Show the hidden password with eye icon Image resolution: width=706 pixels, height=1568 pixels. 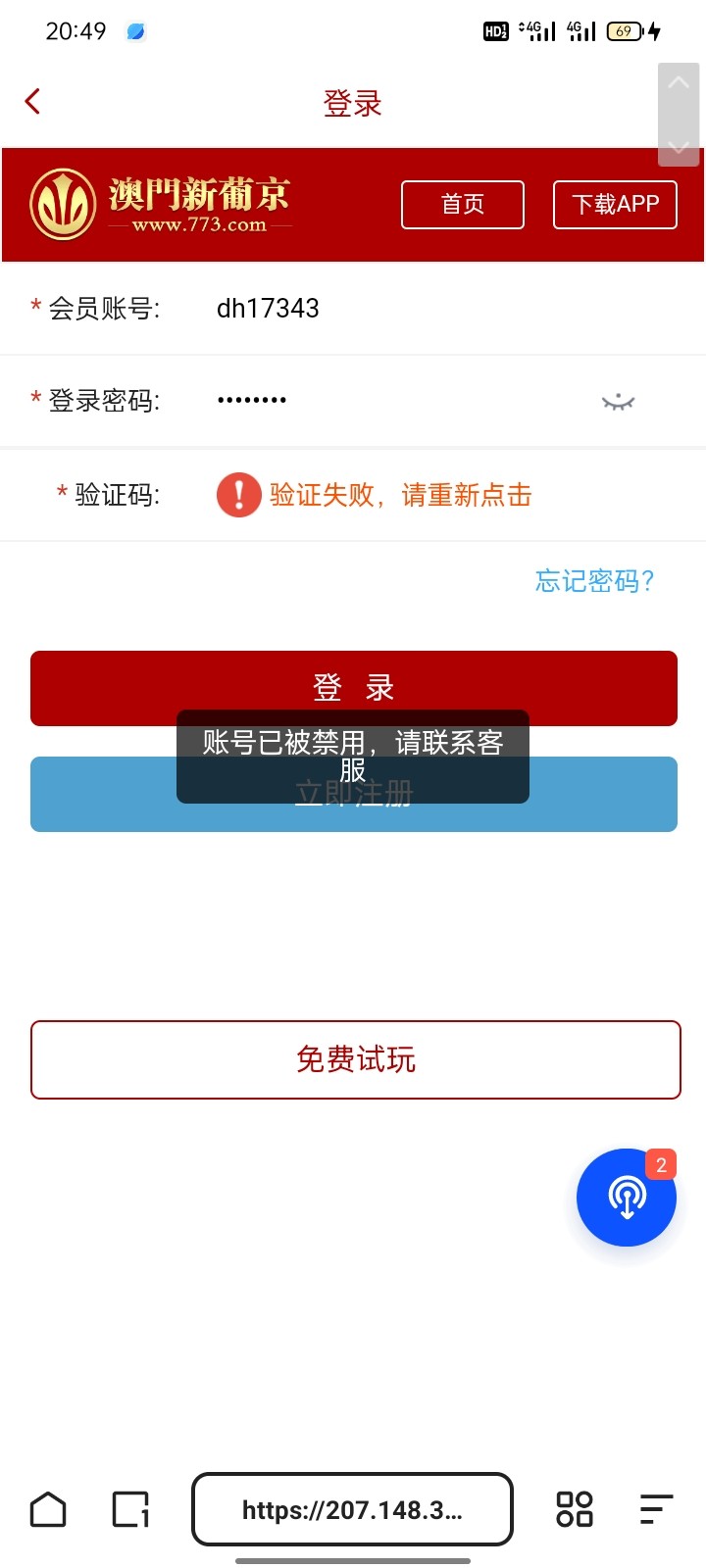[618, 402]
